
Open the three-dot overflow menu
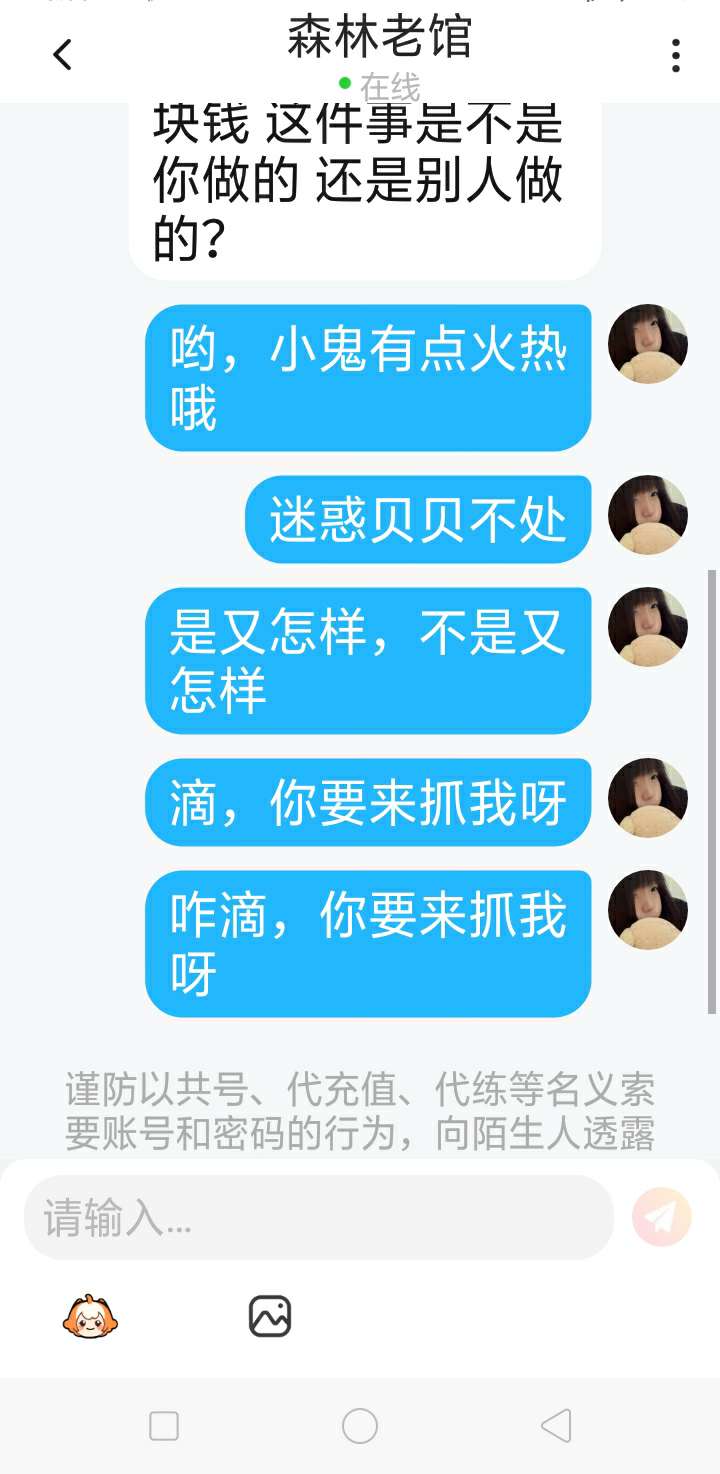(x=676, y=56)
